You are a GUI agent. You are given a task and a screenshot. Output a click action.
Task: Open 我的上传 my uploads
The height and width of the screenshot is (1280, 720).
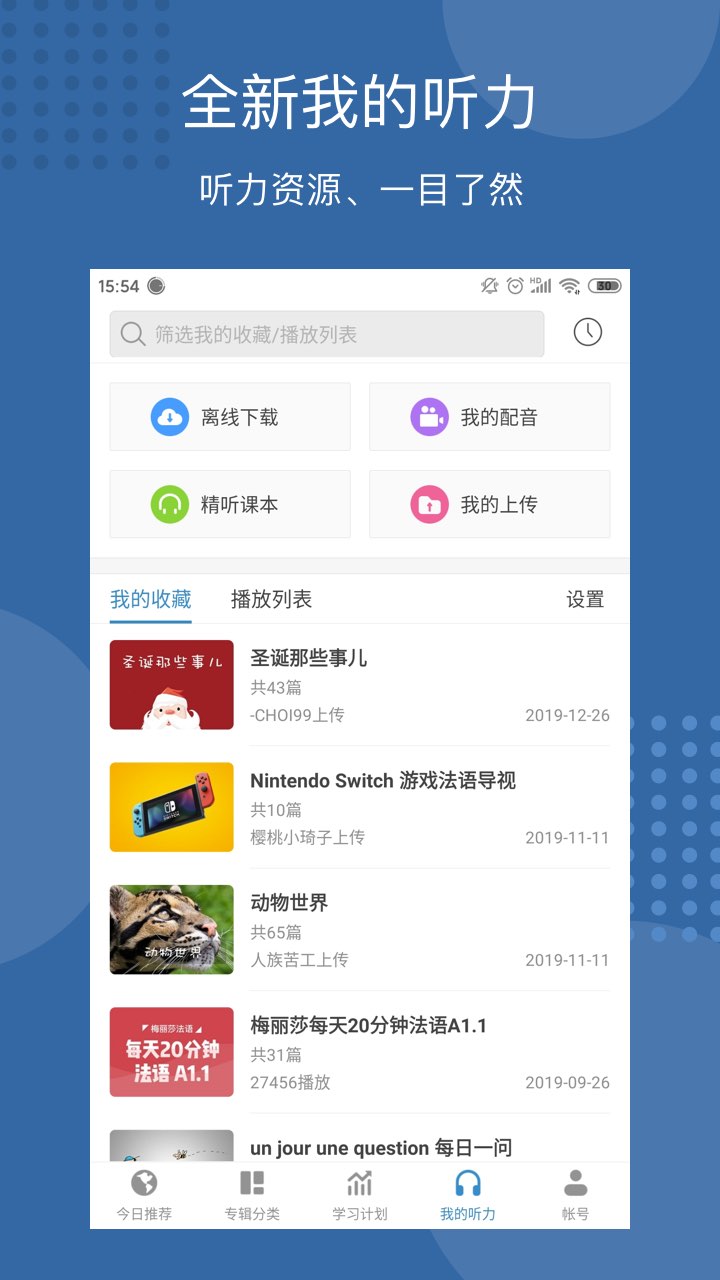click(x=490, y=504)
